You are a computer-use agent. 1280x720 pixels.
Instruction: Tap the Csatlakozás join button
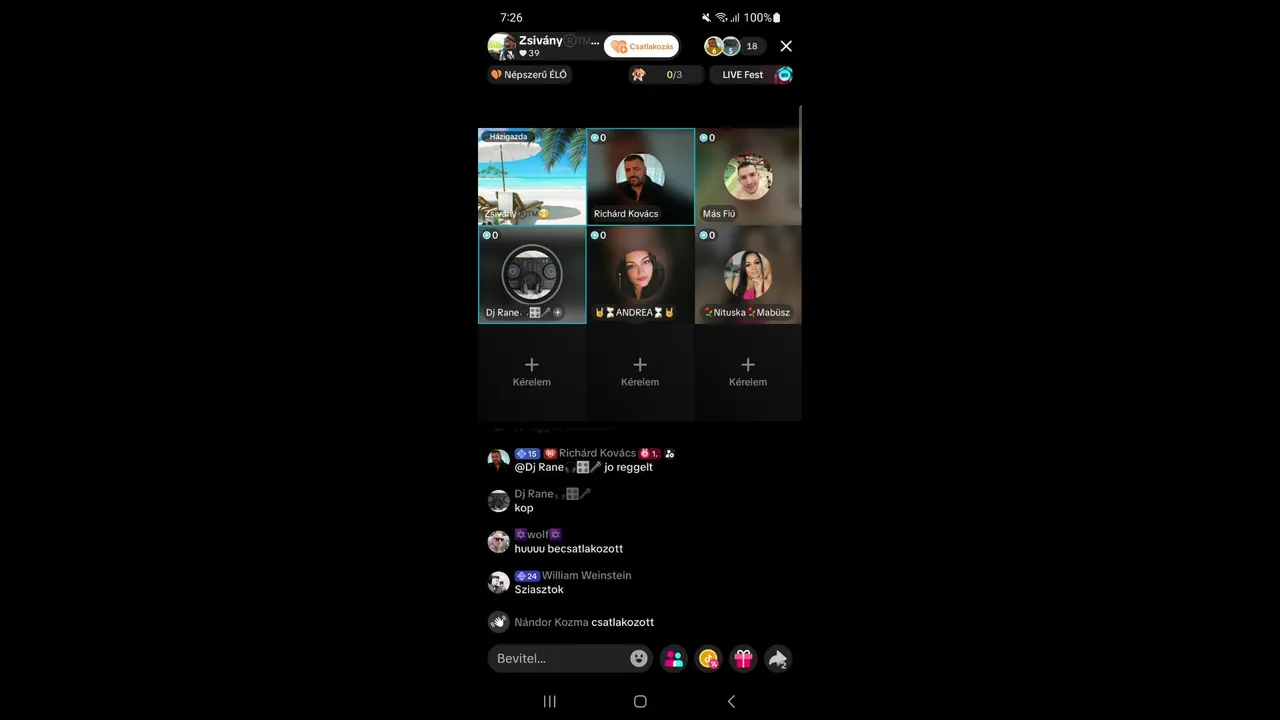[642, 46]
